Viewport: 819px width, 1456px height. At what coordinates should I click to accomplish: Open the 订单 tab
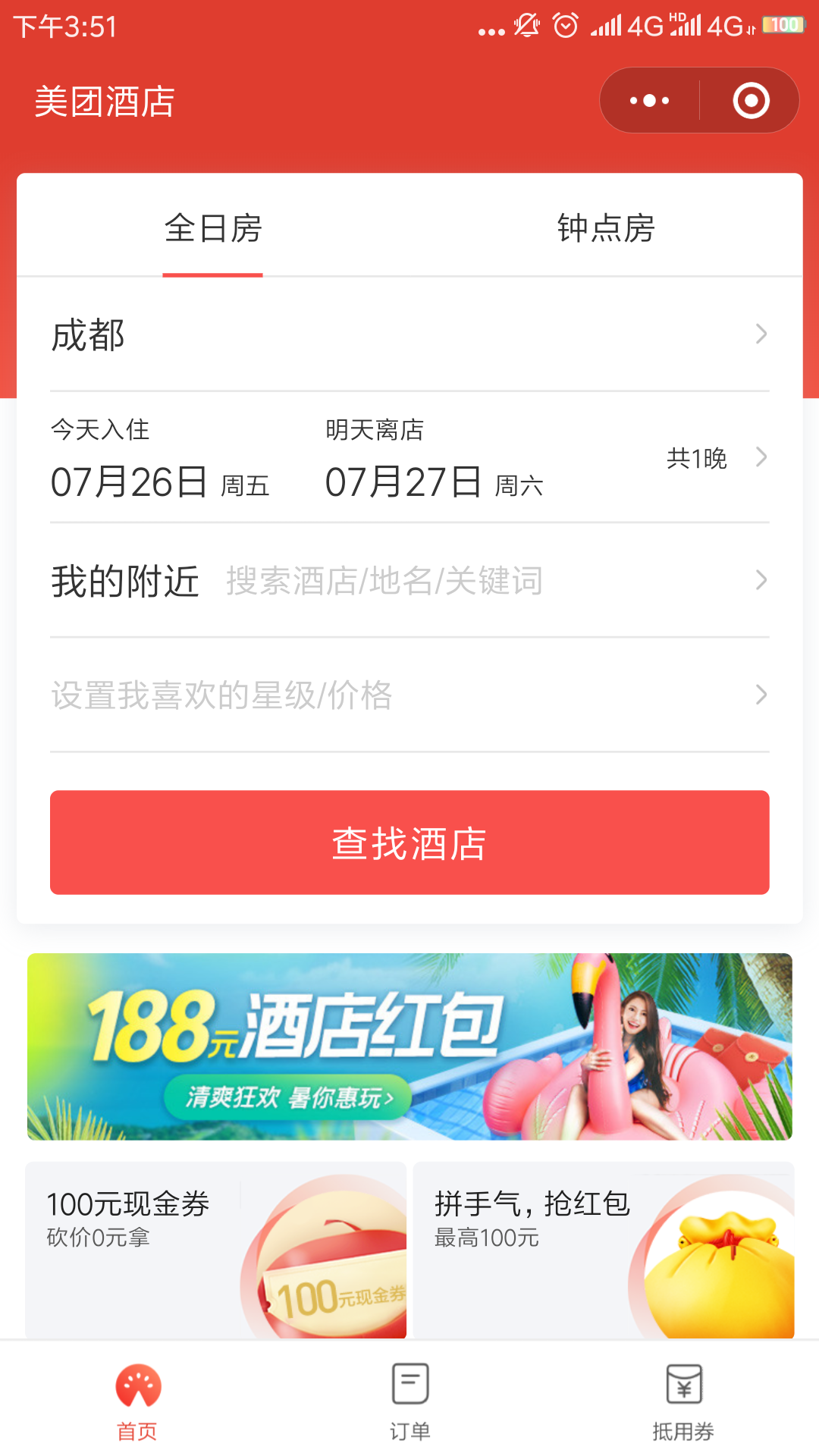[410, 1401]
